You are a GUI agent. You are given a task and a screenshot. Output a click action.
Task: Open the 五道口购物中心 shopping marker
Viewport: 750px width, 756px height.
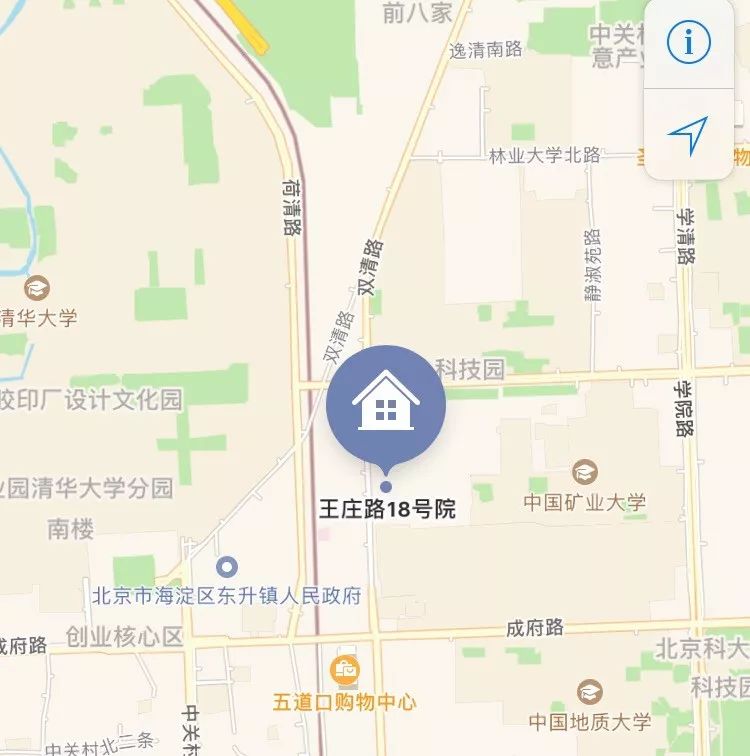click(346, 668)
